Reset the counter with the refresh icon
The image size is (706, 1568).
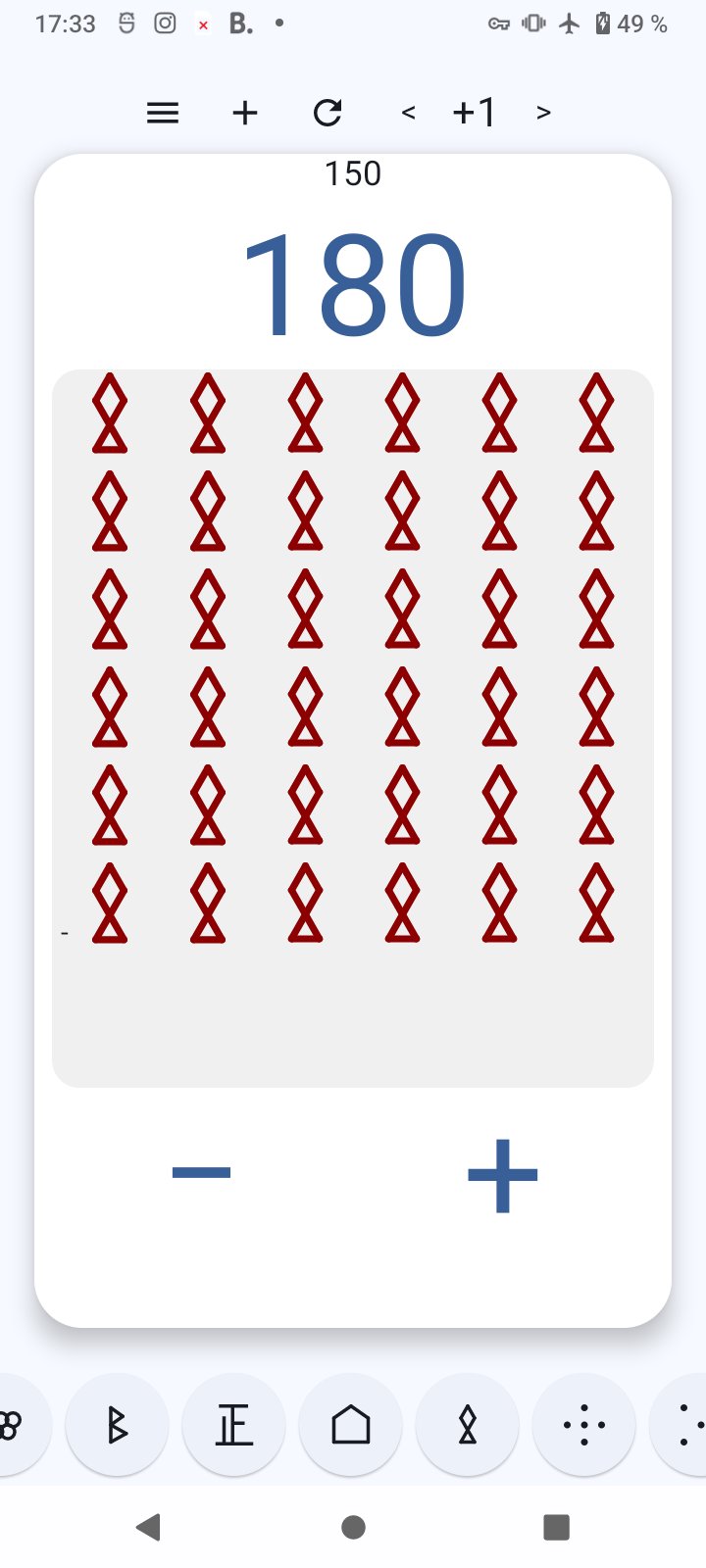[x=328, y=114]
